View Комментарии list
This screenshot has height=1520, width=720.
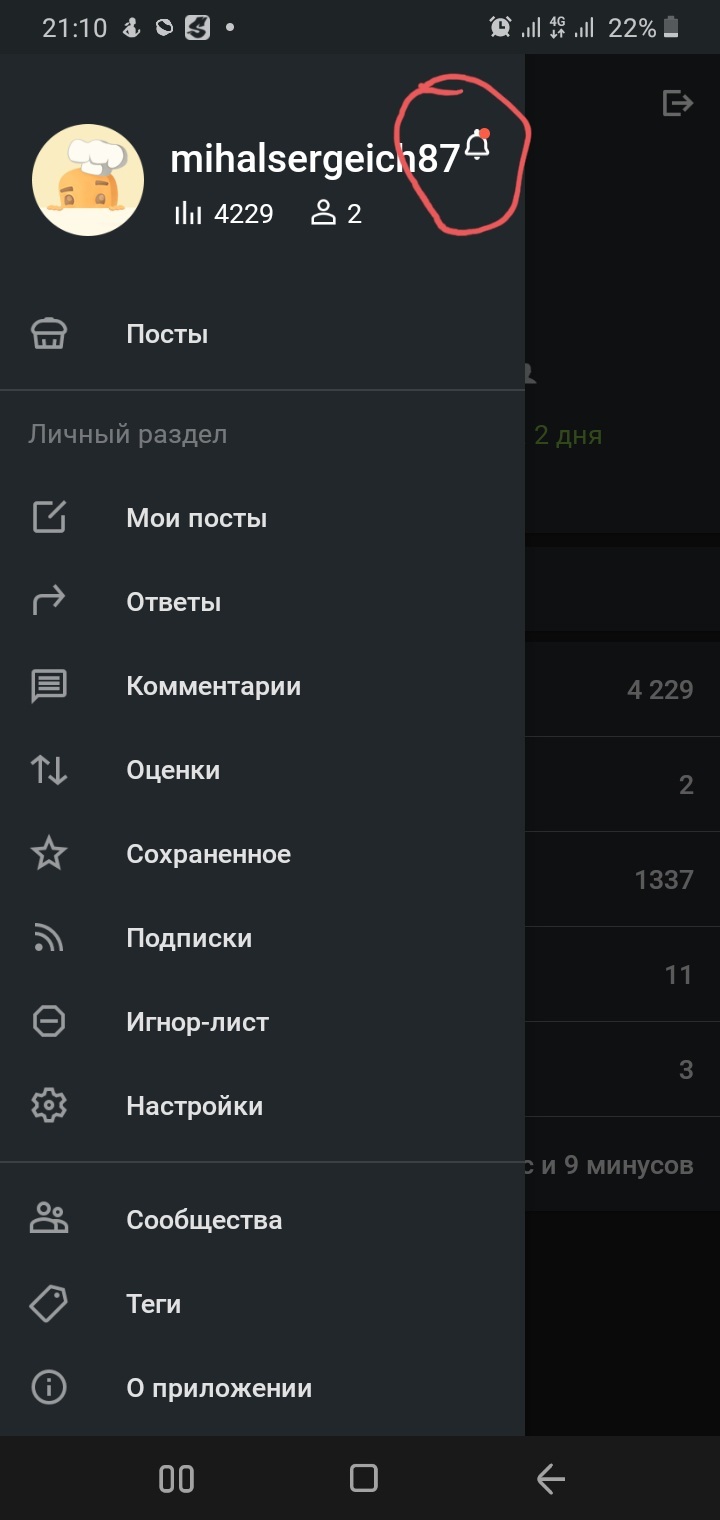213,686
